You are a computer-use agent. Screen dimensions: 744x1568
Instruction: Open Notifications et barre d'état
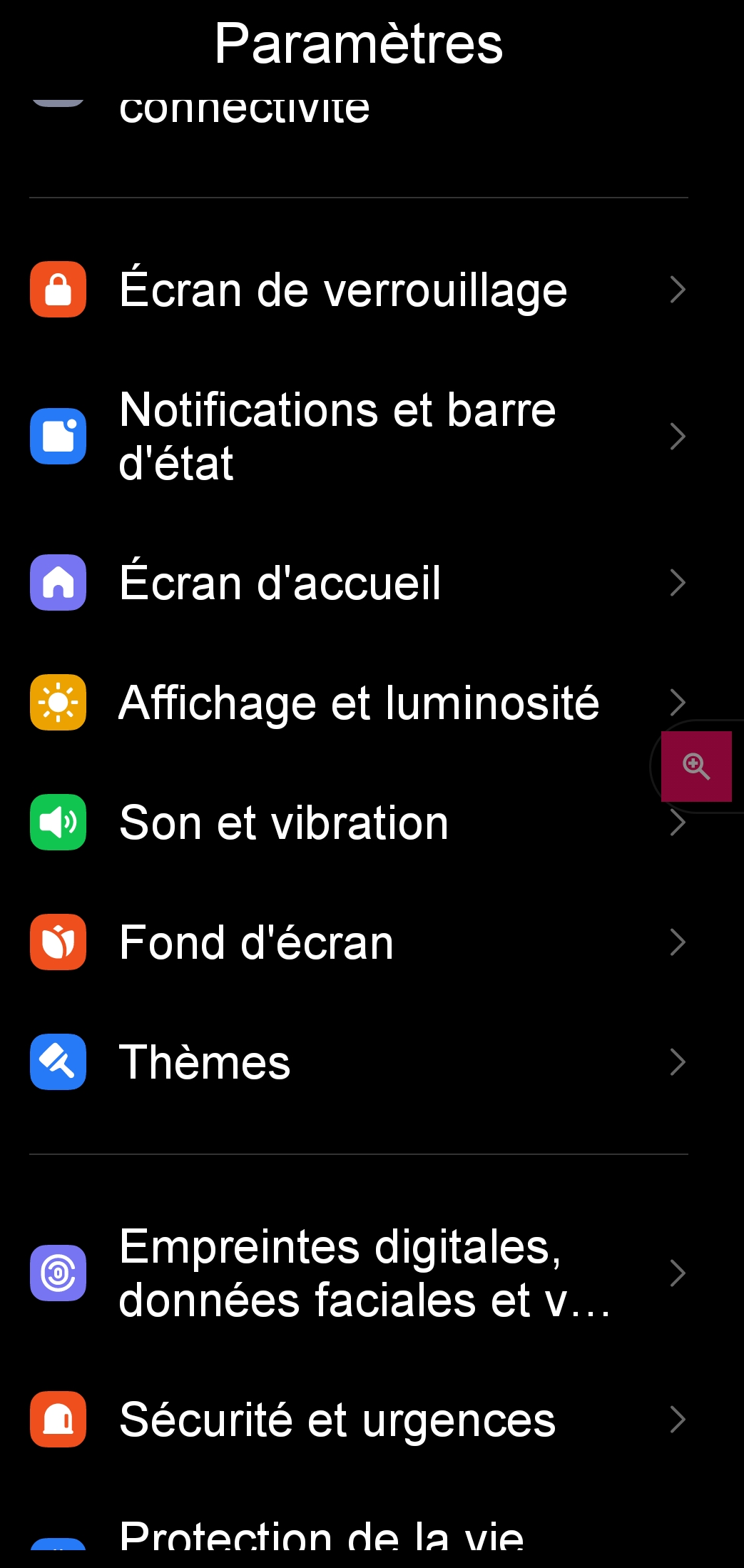pos(358,437)
